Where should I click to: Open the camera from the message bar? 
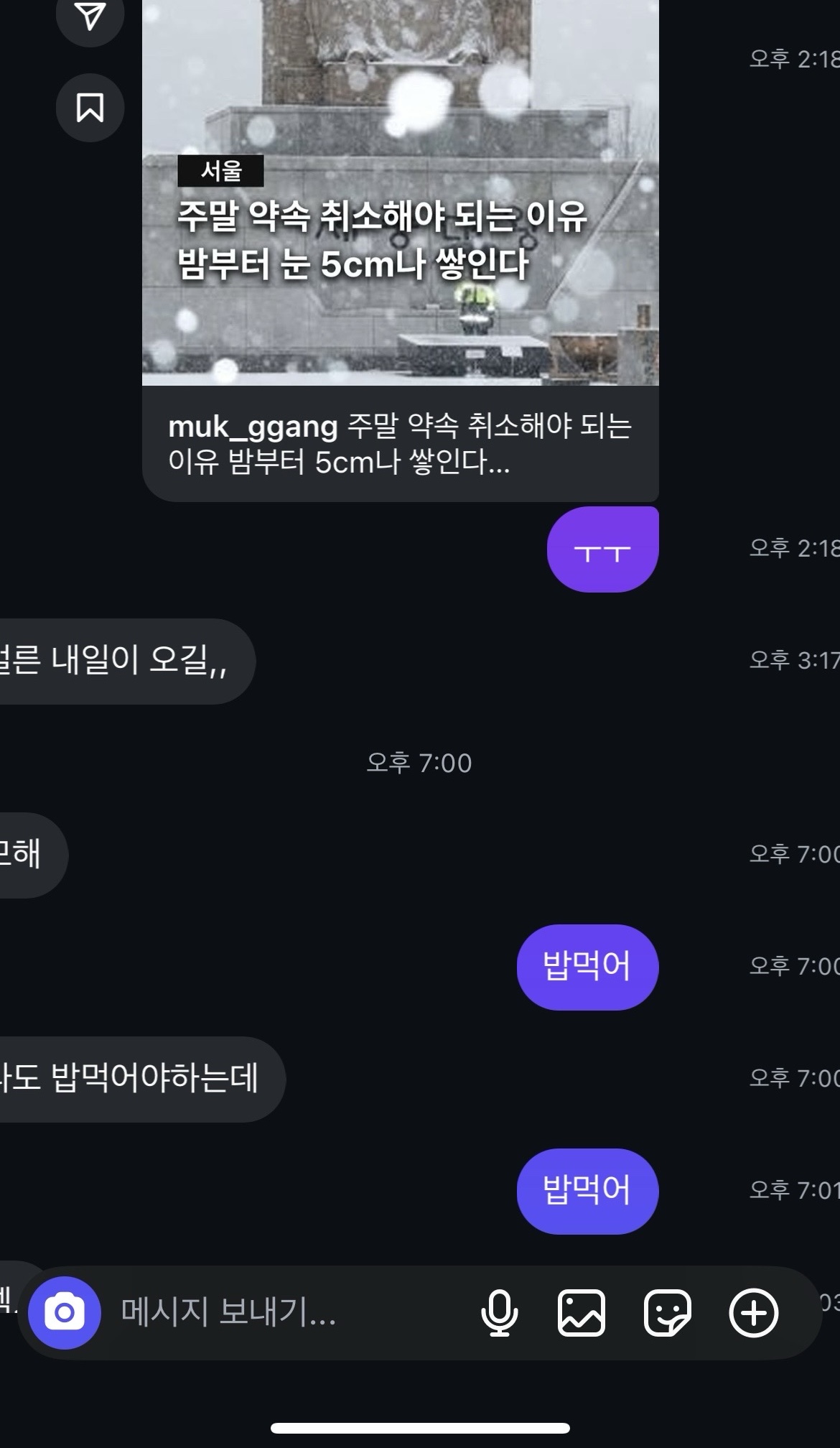pyautogui.click(x=65, y=1313)
